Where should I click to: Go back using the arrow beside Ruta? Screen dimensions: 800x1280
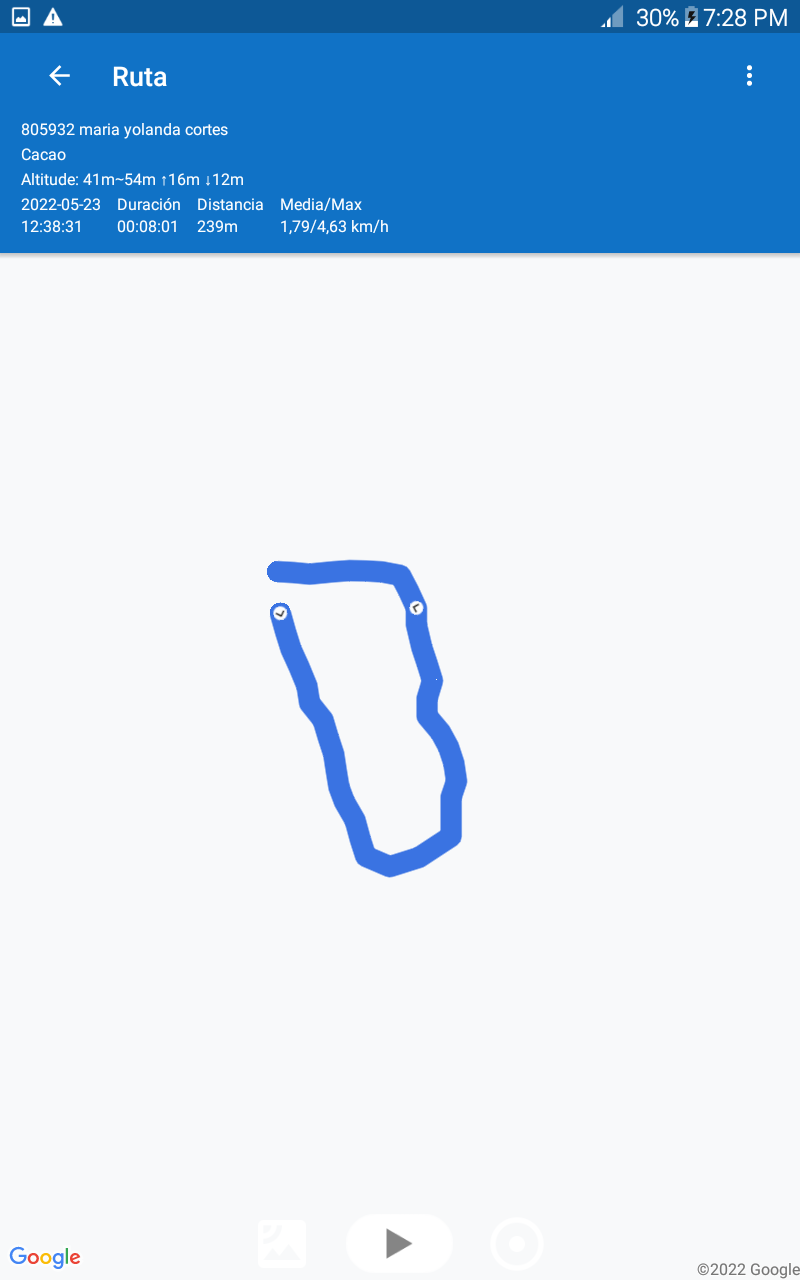pyautogui.click(x=59, y=76)
